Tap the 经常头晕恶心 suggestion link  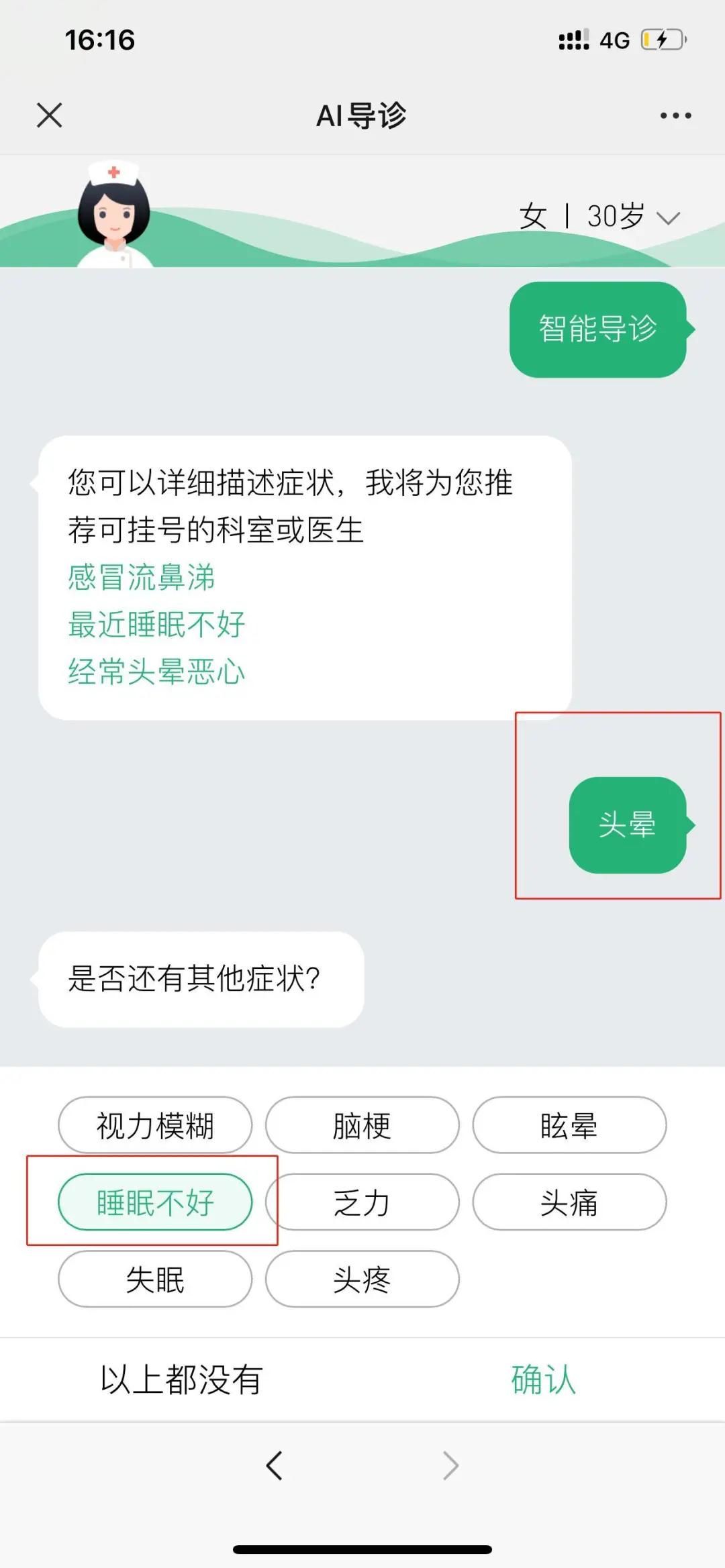pos(156,672)
